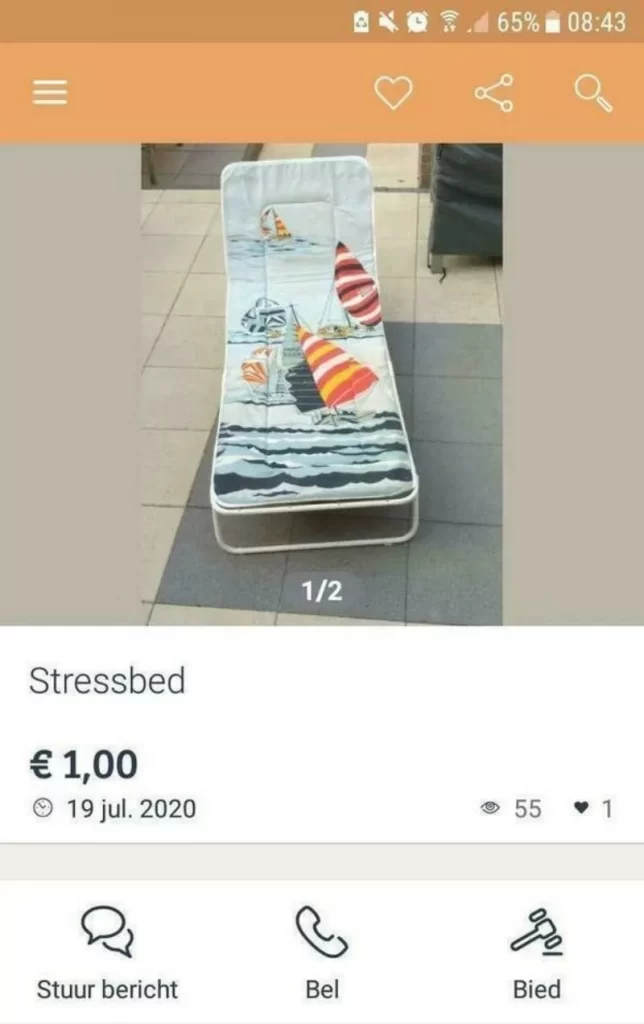Viewport: 644px width, 1024px height.
Task: Save listing with the heart icon
Action: [393, 93]
